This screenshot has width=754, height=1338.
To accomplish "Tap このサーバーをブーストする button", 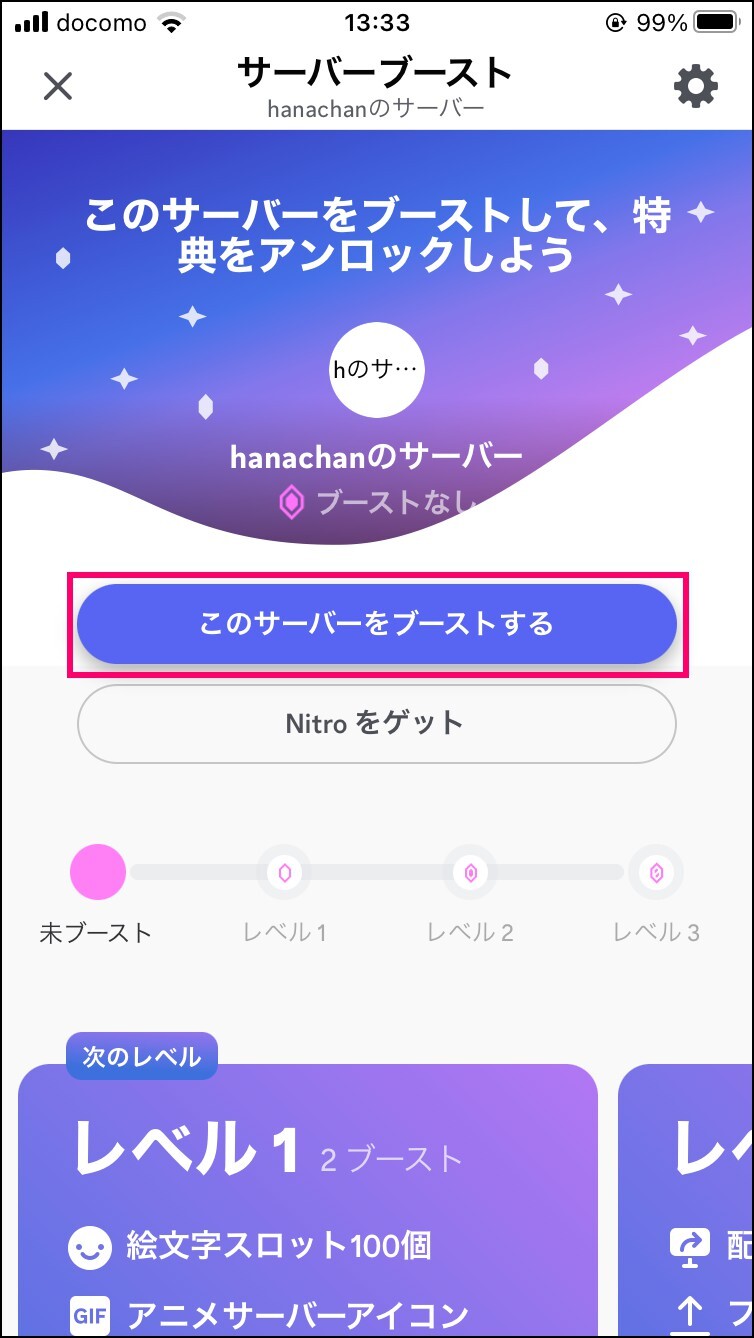I will click(377, 624).
